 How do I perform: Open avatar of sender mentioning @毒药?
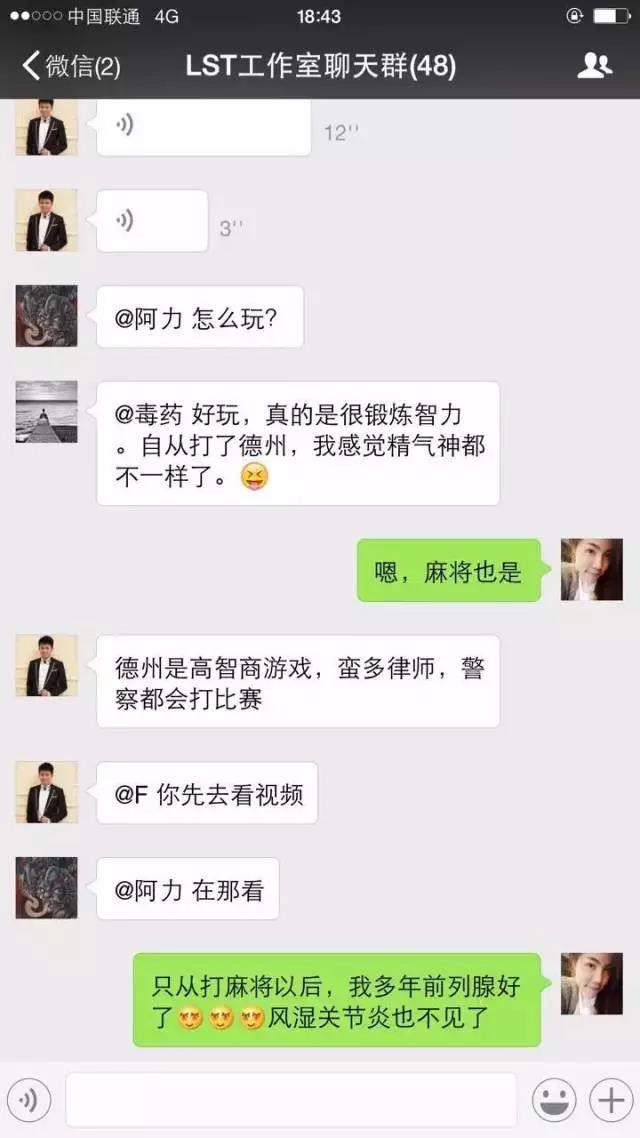click(x=46, y=411)
